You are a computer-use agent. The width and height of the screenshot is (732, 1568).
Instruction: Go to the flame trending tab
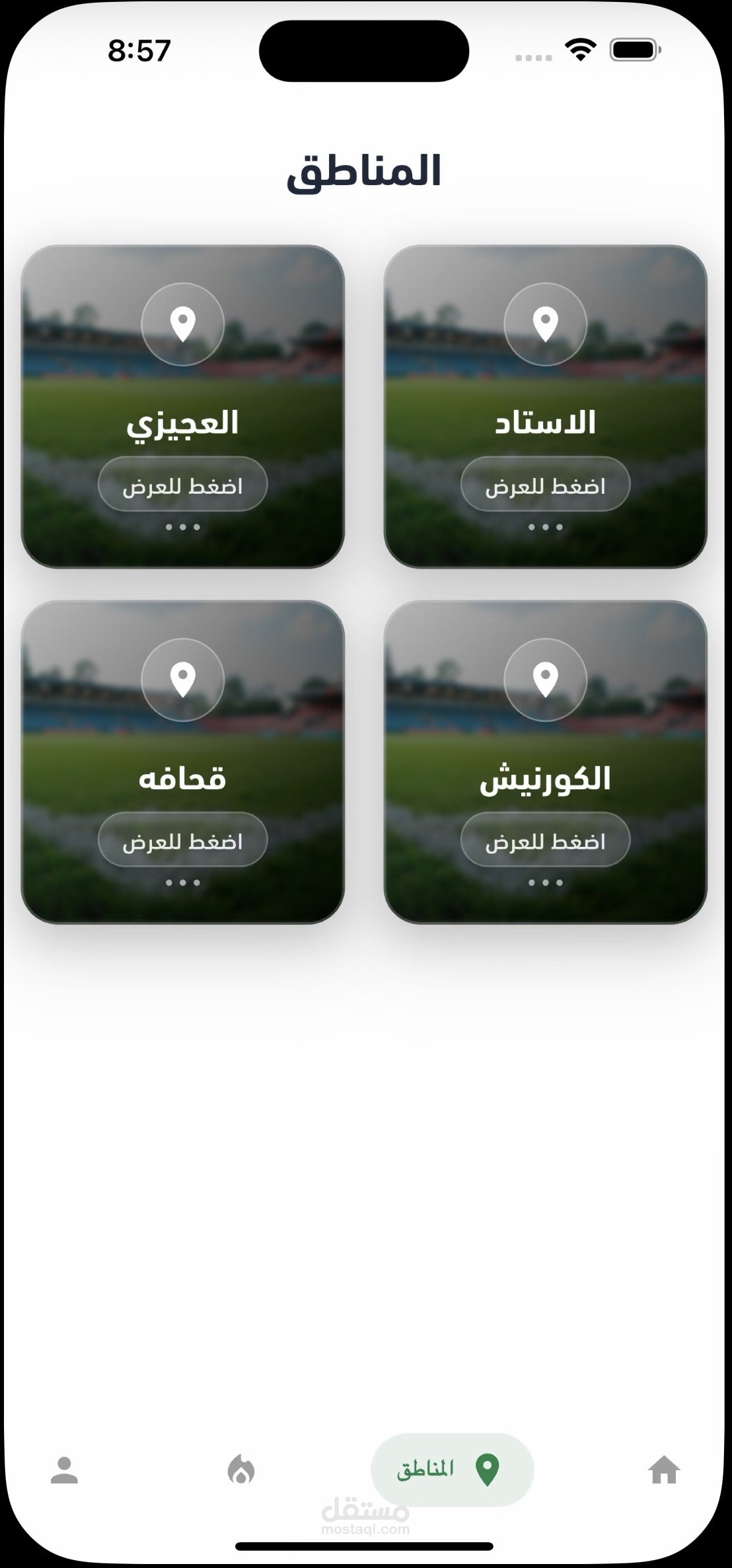tap(241, 1470)
